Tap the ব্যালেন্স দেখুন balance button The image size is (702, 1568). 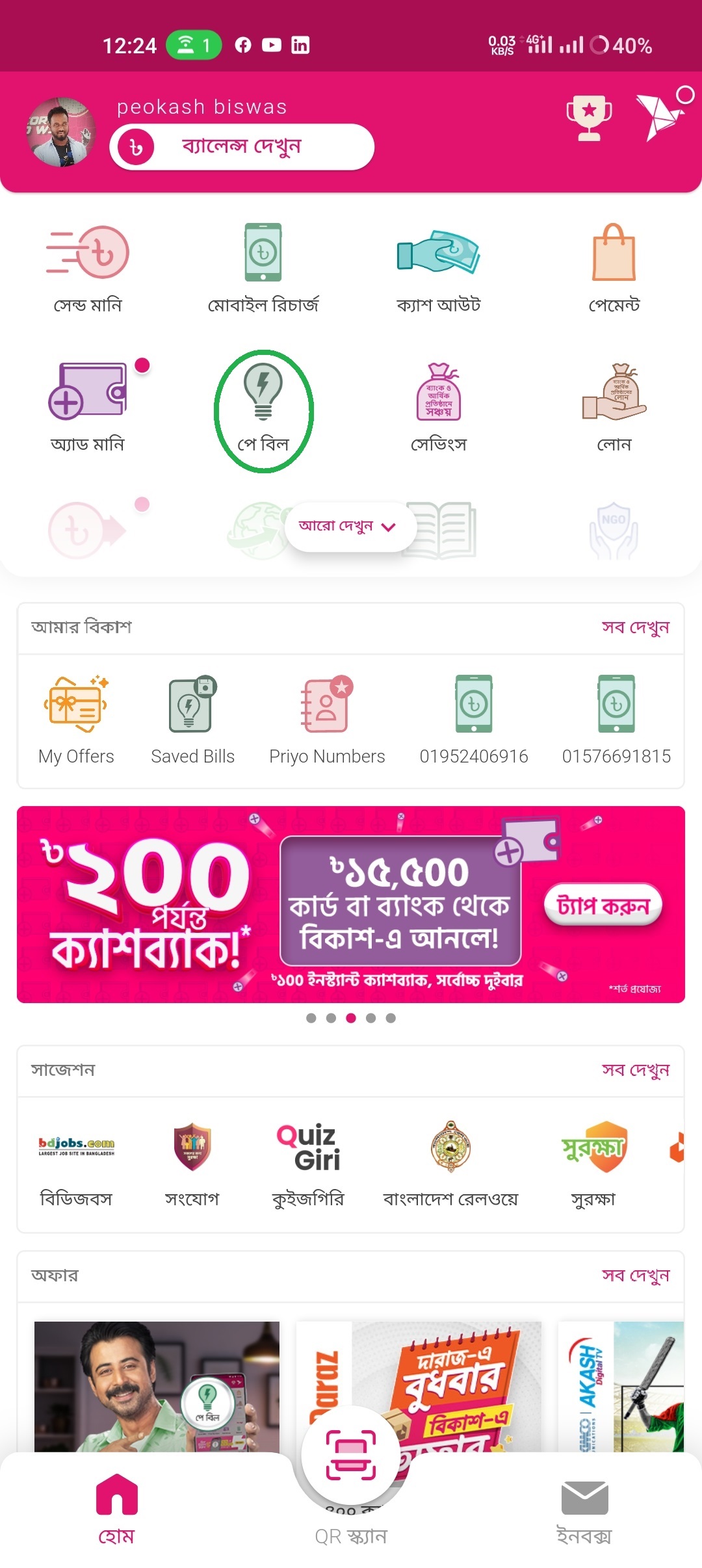point(241,147)
